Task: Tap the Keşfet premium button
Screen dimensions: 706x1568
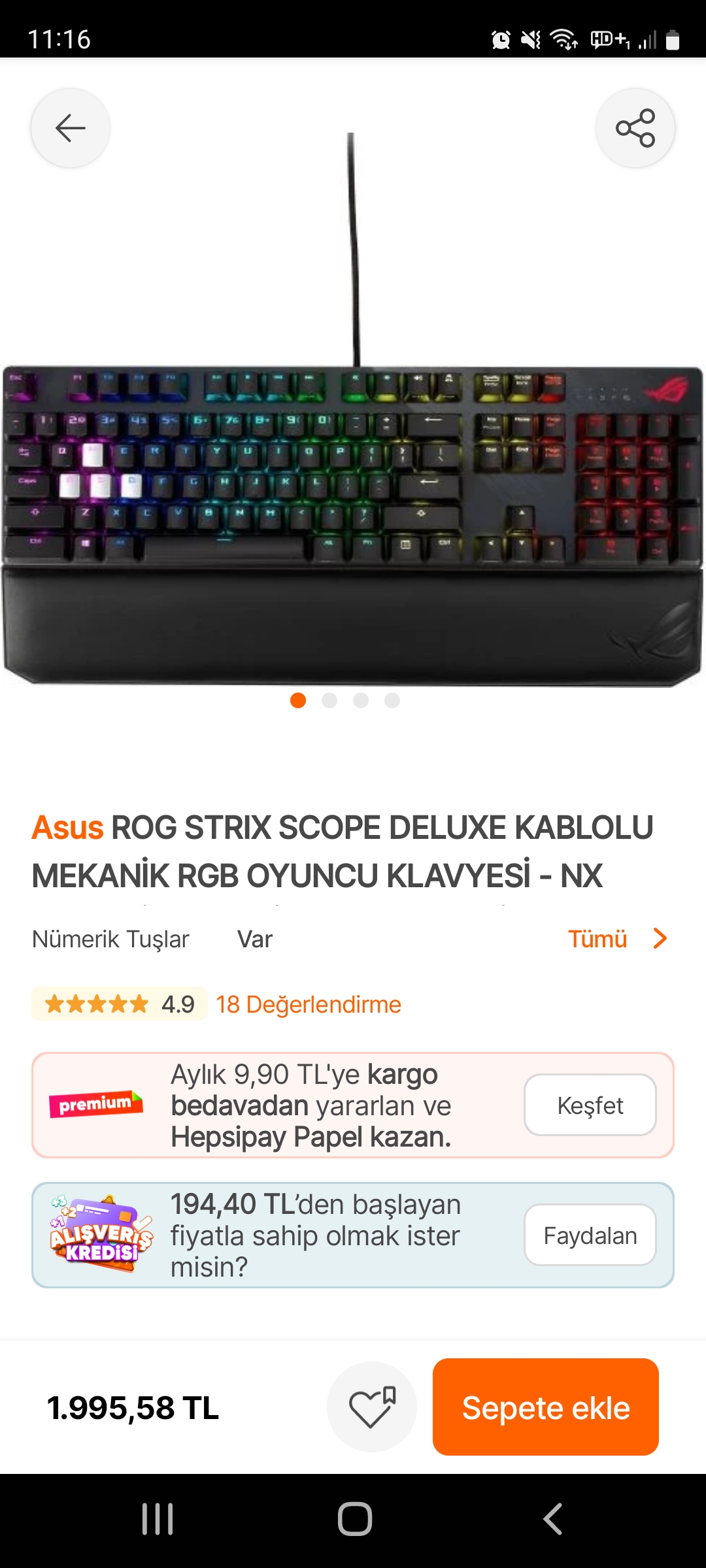Action: 590,1105
